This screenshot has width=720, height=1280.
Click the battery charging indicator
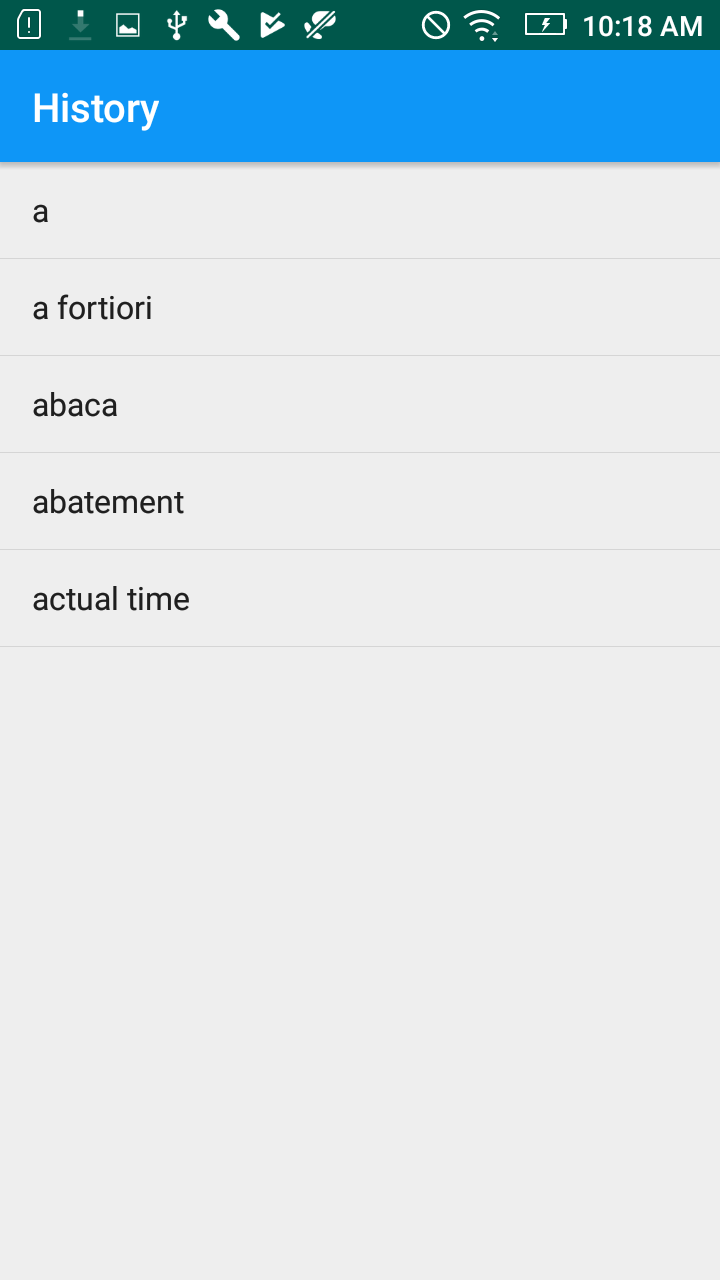tap(545, 24)
